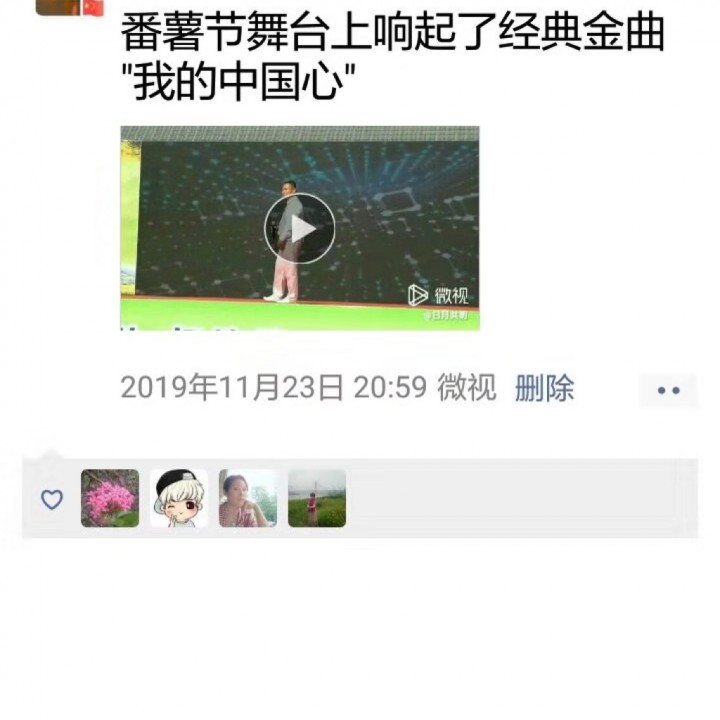Open the pink flower avatar in likes
Viewport: 720px width, 720px height.
[x=110, y=498]
